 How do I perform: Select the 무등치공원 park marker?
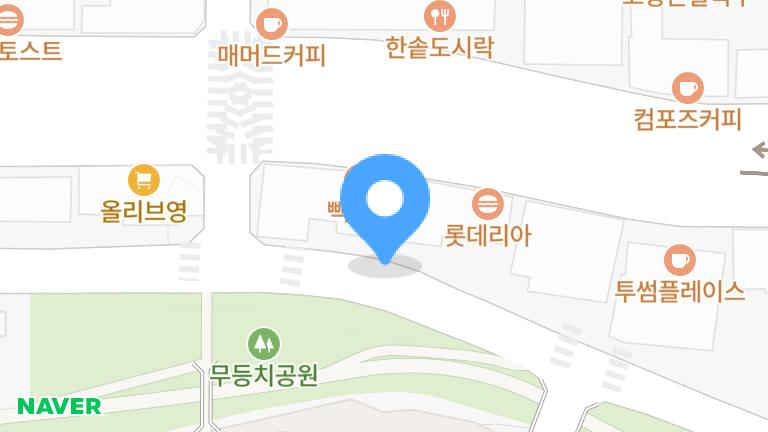pyautogui.click(x=264, y=344)
